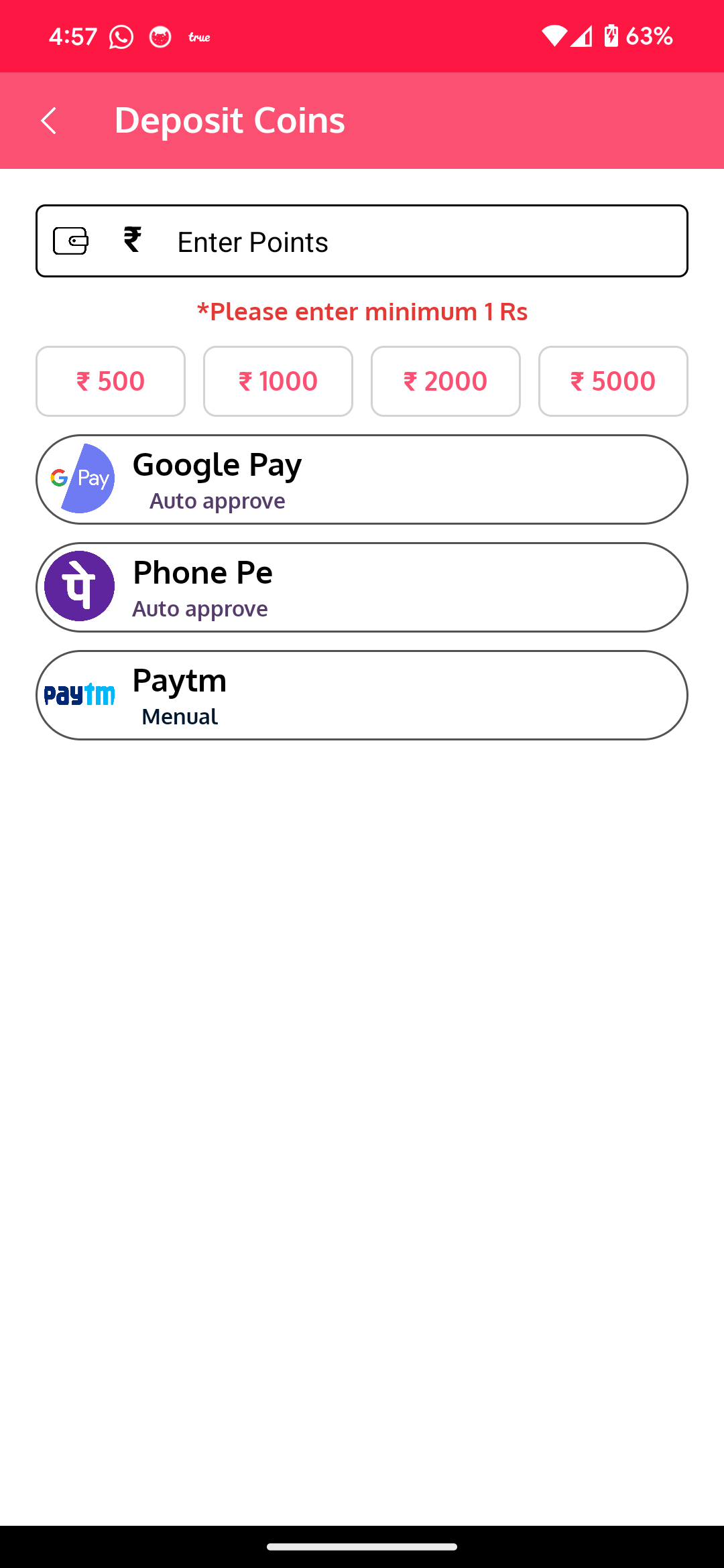Pick the ₹ 2000 amount chip

(x=446, y=381)
